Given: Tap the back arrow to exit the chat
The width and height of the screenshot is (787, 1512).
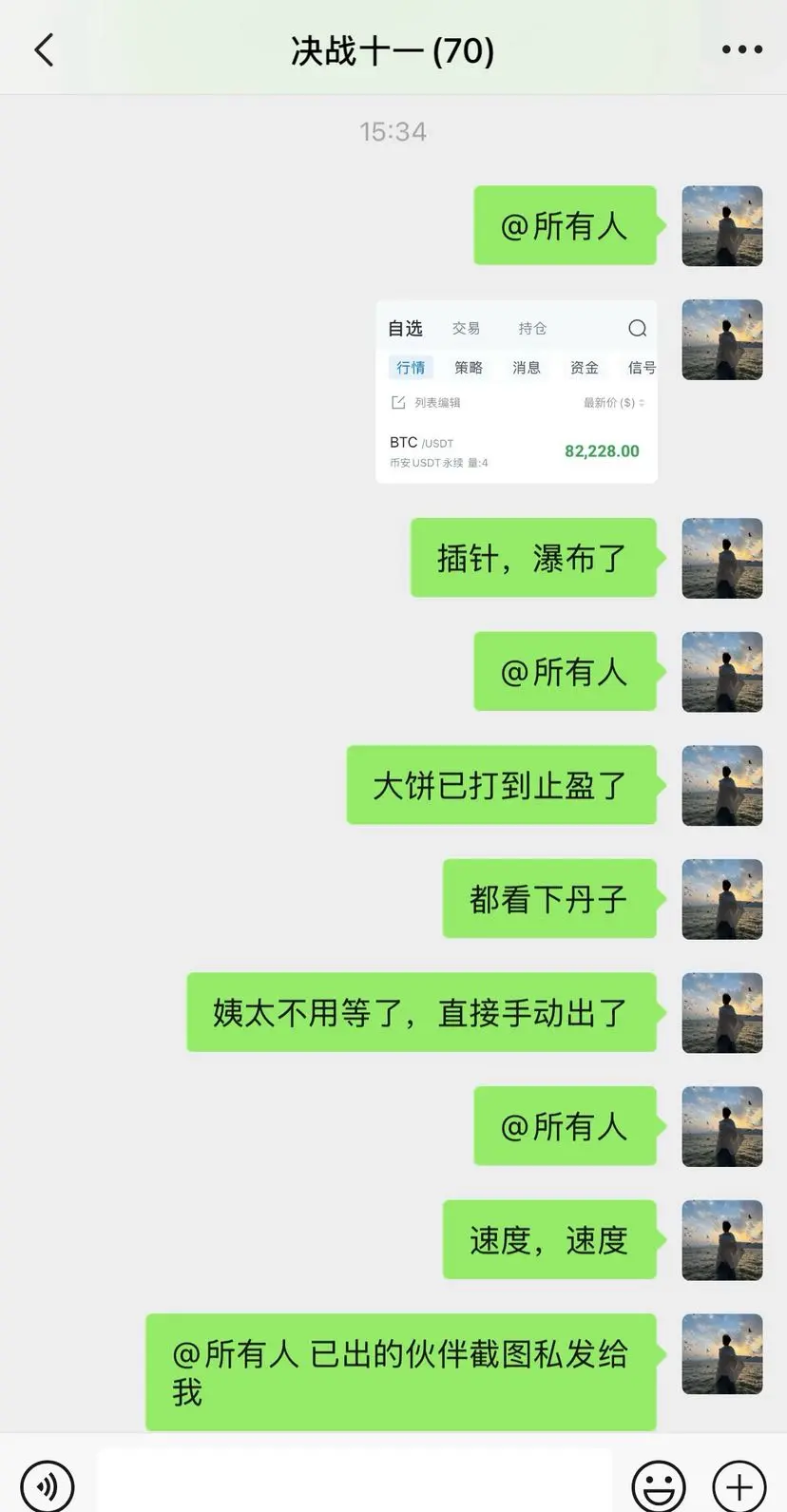Looking at the screenshot, I should pyautogui.click(x=43, y=49).
